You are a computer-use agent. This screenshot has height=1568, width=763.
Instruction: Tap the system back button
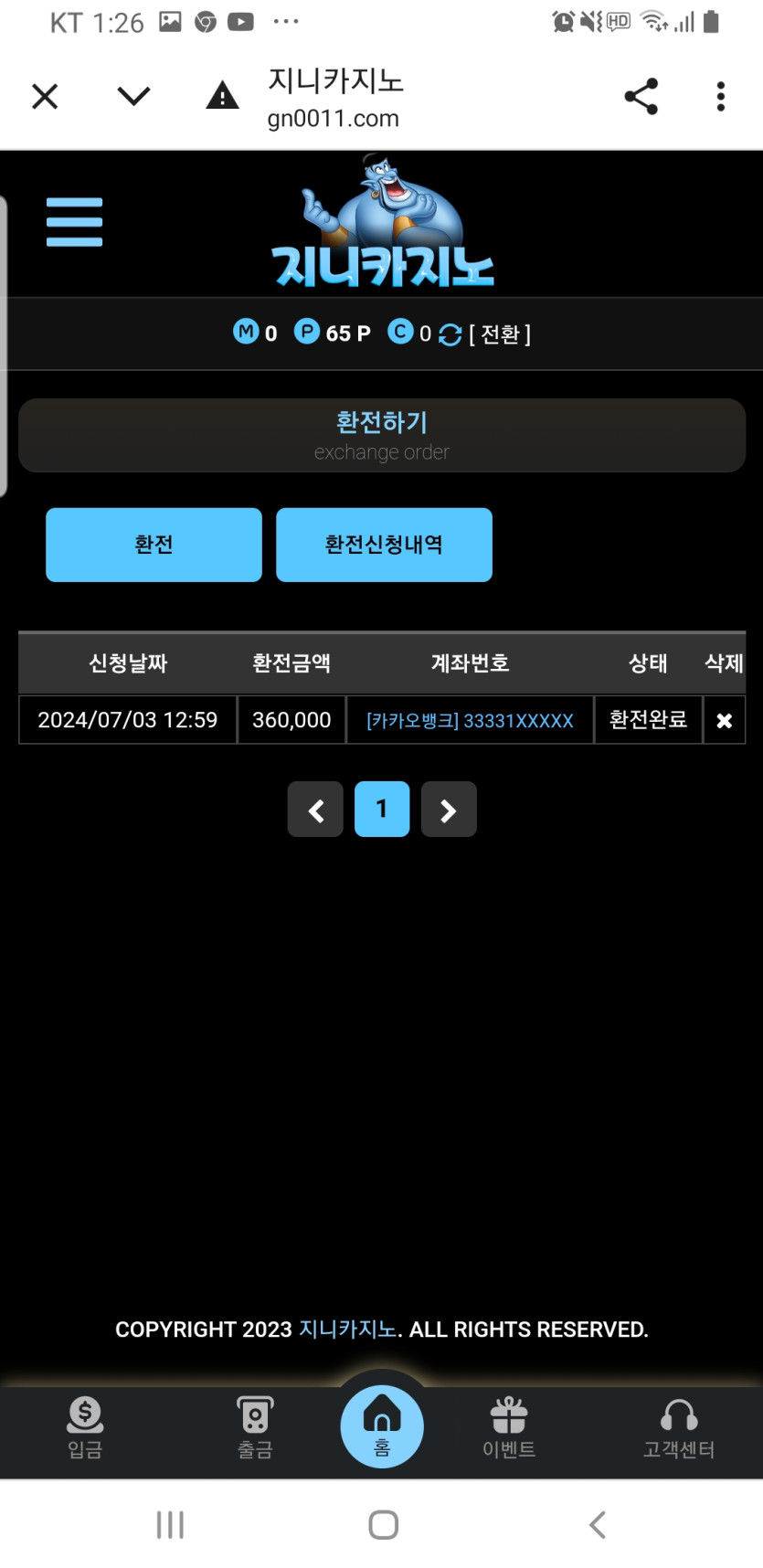click(x=598, y=1524)
